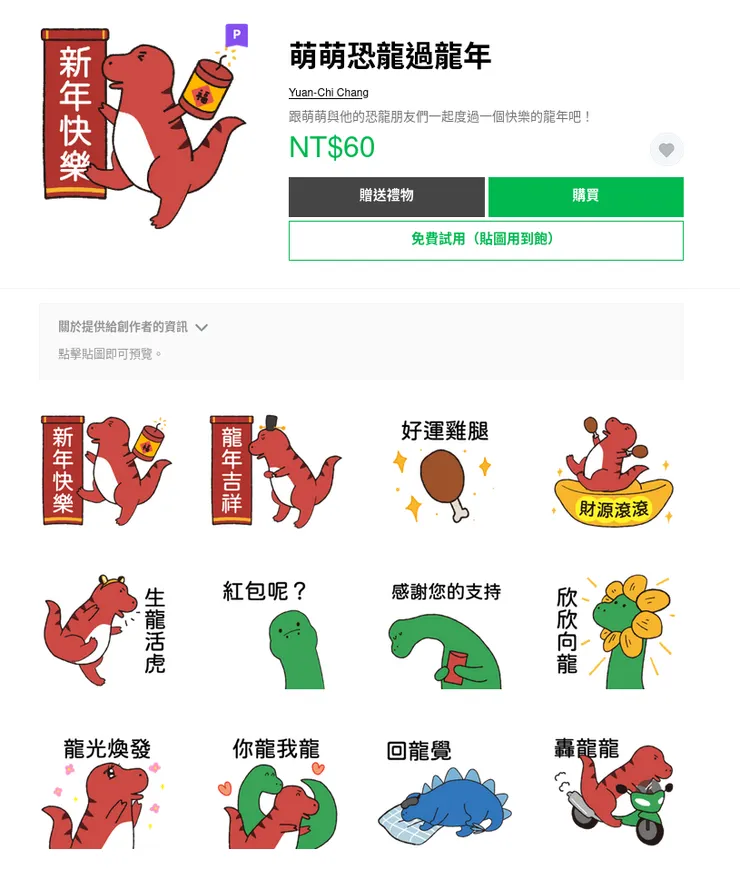Toggle the heart favorite icon
Image resolution: width=740 pixels, height=880 pixels.
coord(668,150)
